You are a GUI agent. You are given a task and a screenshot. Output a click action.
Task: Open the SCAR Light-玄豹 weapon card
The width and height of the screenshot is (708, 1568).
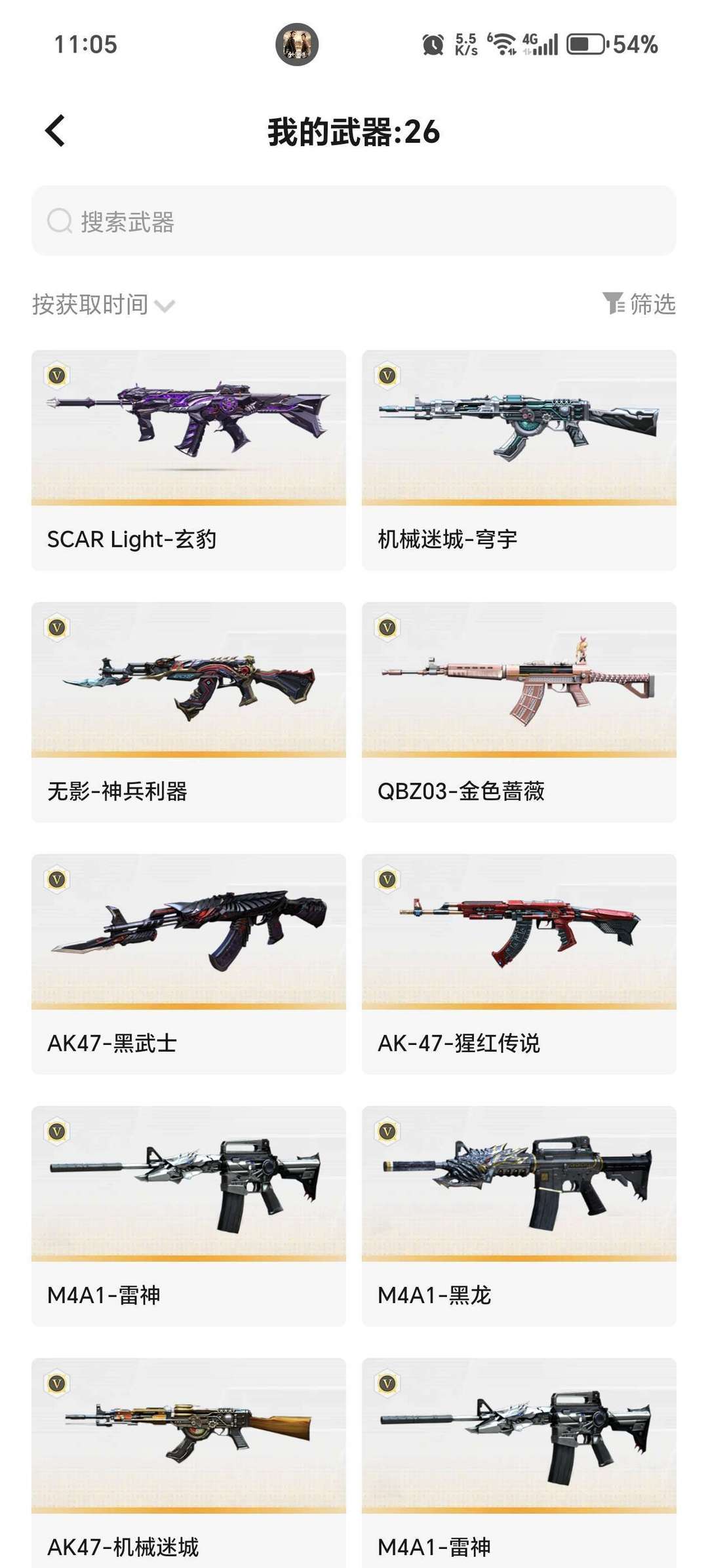(189, 460)
